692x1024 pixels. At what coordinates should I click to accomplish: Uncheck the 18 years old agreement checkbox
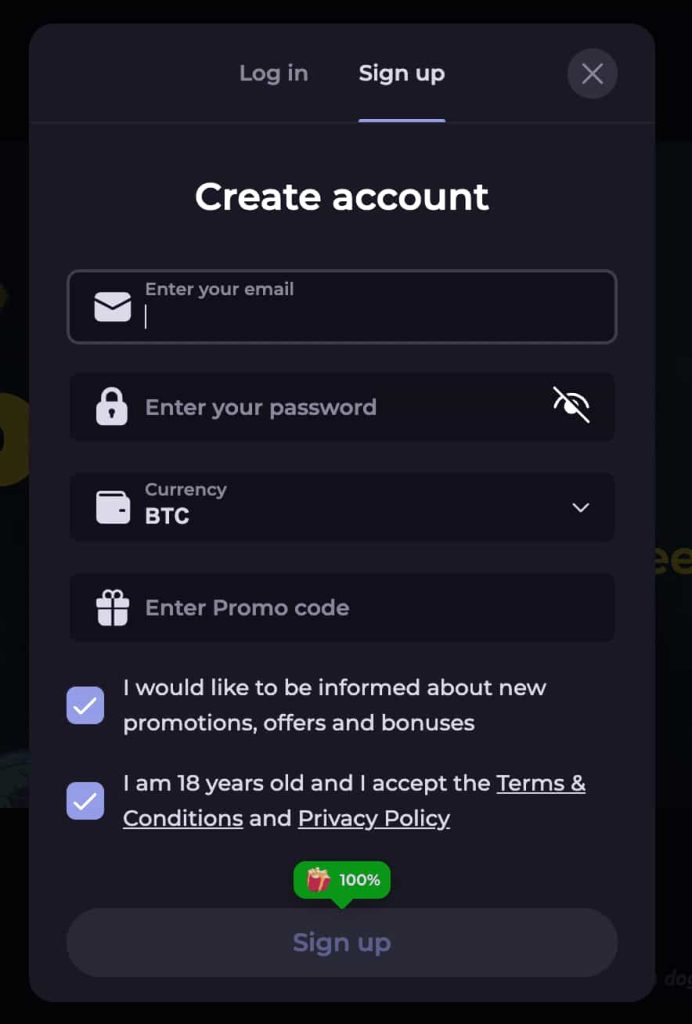click(x=85, y=801)
